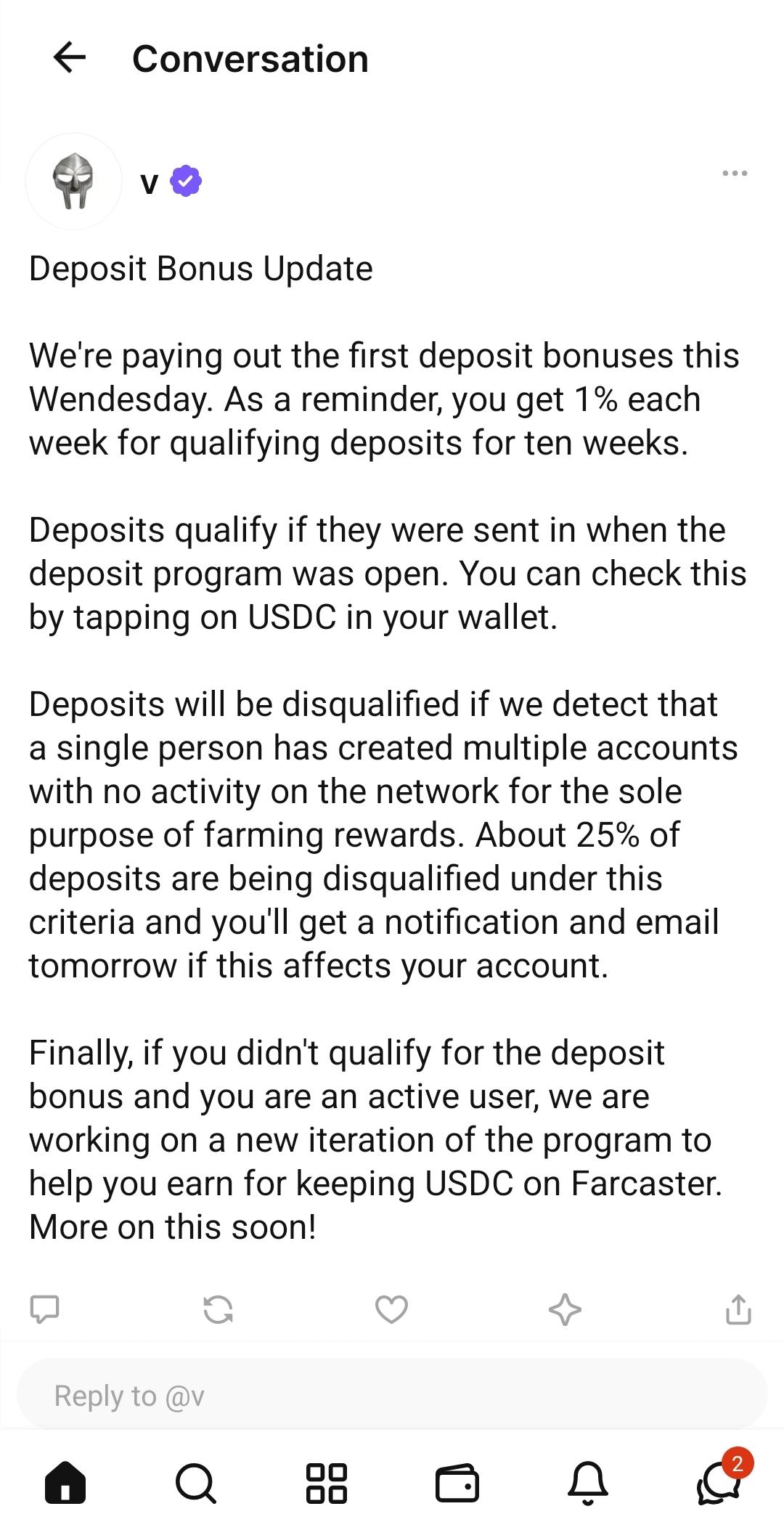
Task: Share v's post
Action: tap(738, 1309)
